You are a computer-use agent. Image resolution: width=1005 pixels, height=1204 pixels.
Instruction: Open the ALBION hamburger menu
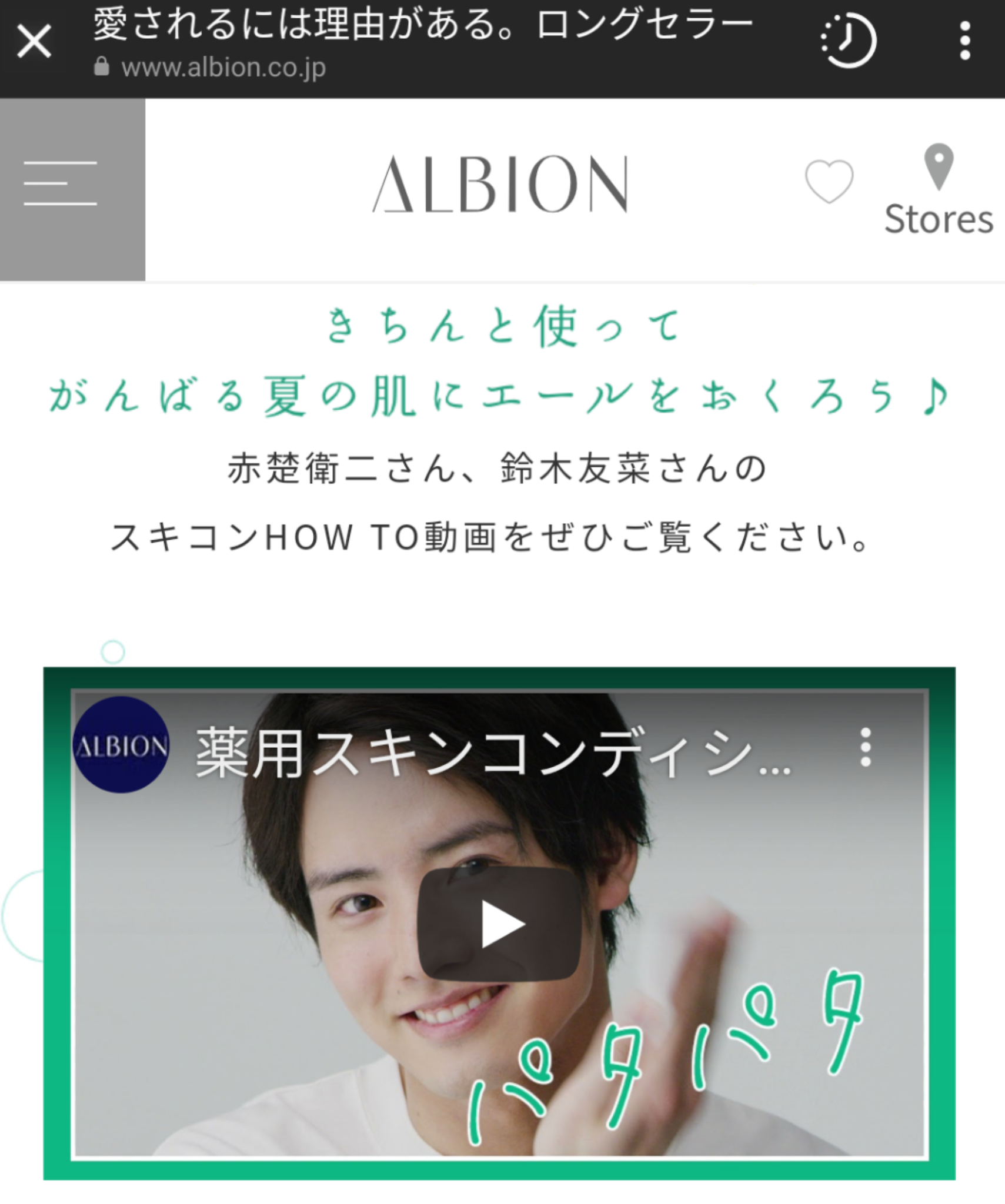click(61, 183)
